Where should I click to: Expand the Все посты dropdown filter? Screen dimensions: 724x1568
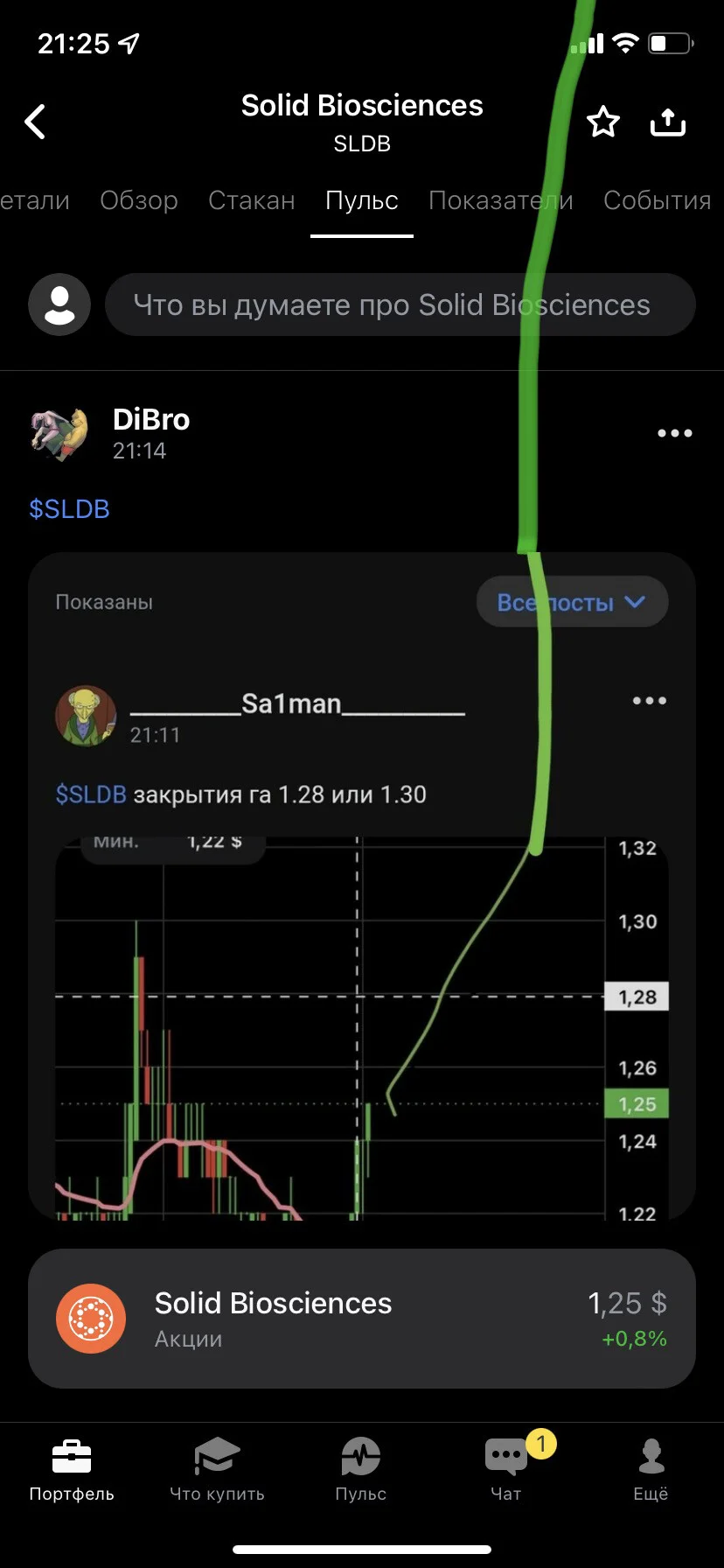pyautogui.click(x=572, y=602)
